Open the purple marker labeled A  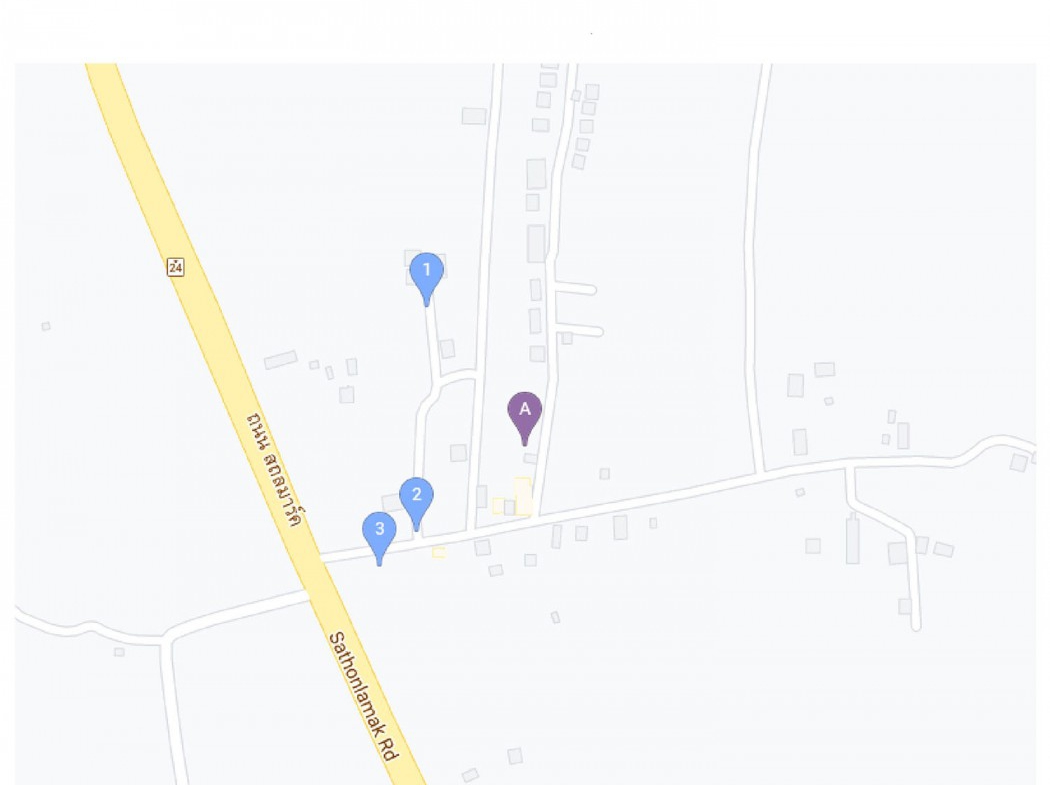[x=524, y=411]
